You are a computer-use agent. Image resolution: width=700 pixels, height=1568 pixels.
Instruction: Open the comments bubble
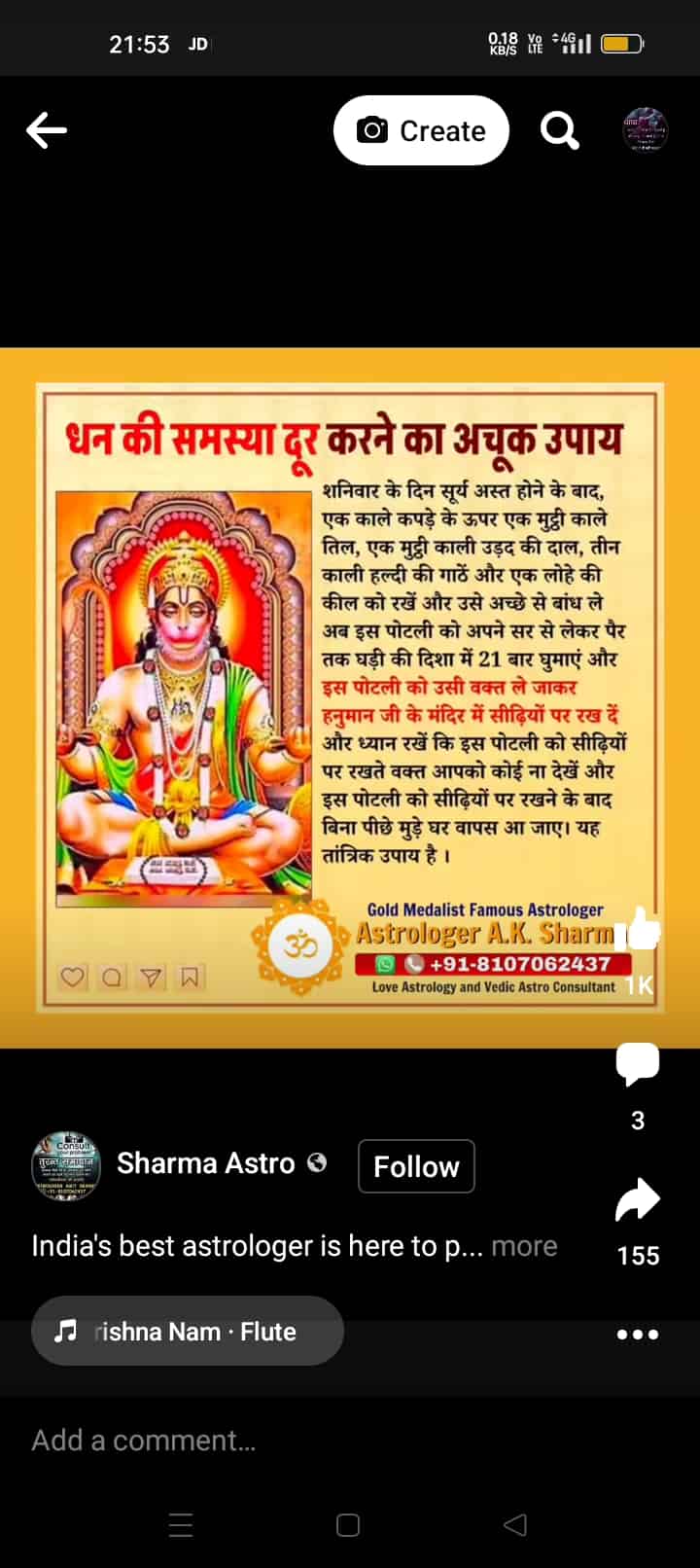coord(638,1064)
